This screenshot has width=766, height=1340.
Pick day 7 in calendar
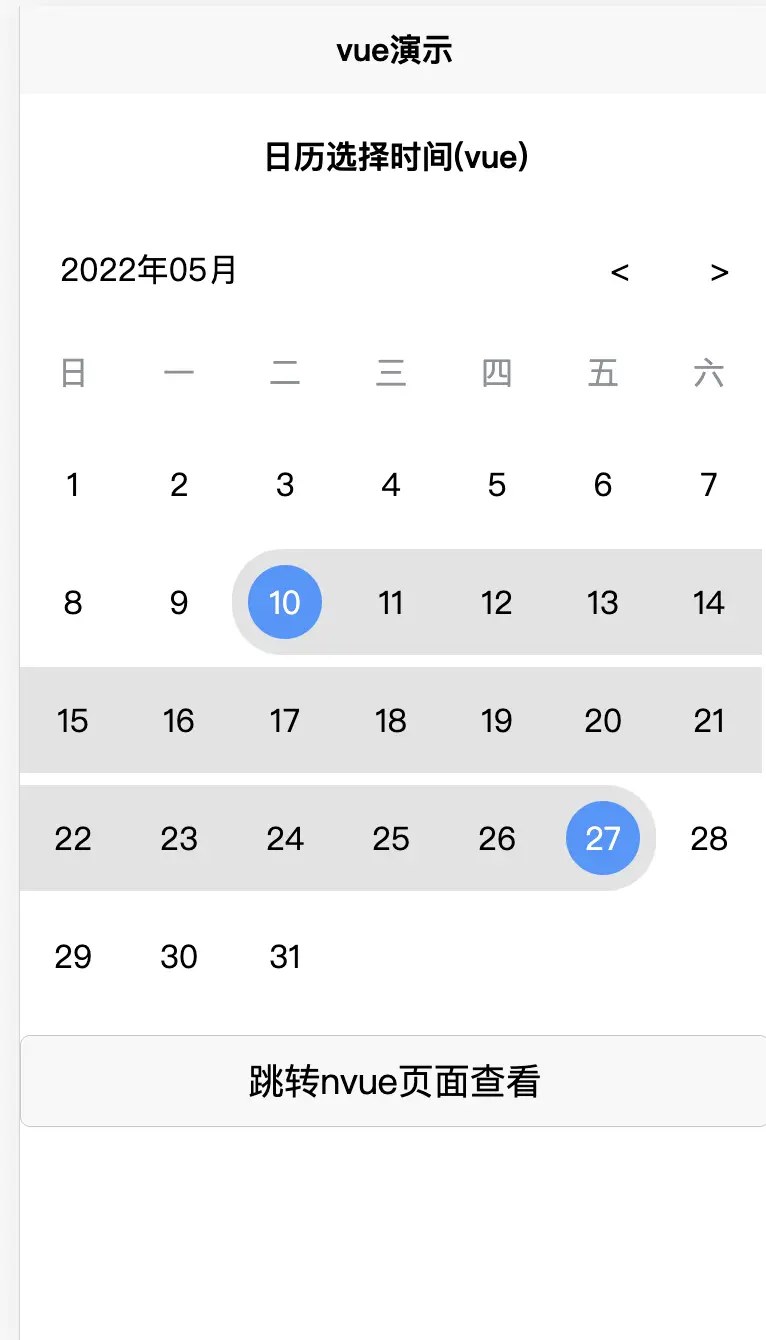click(709, 485)
